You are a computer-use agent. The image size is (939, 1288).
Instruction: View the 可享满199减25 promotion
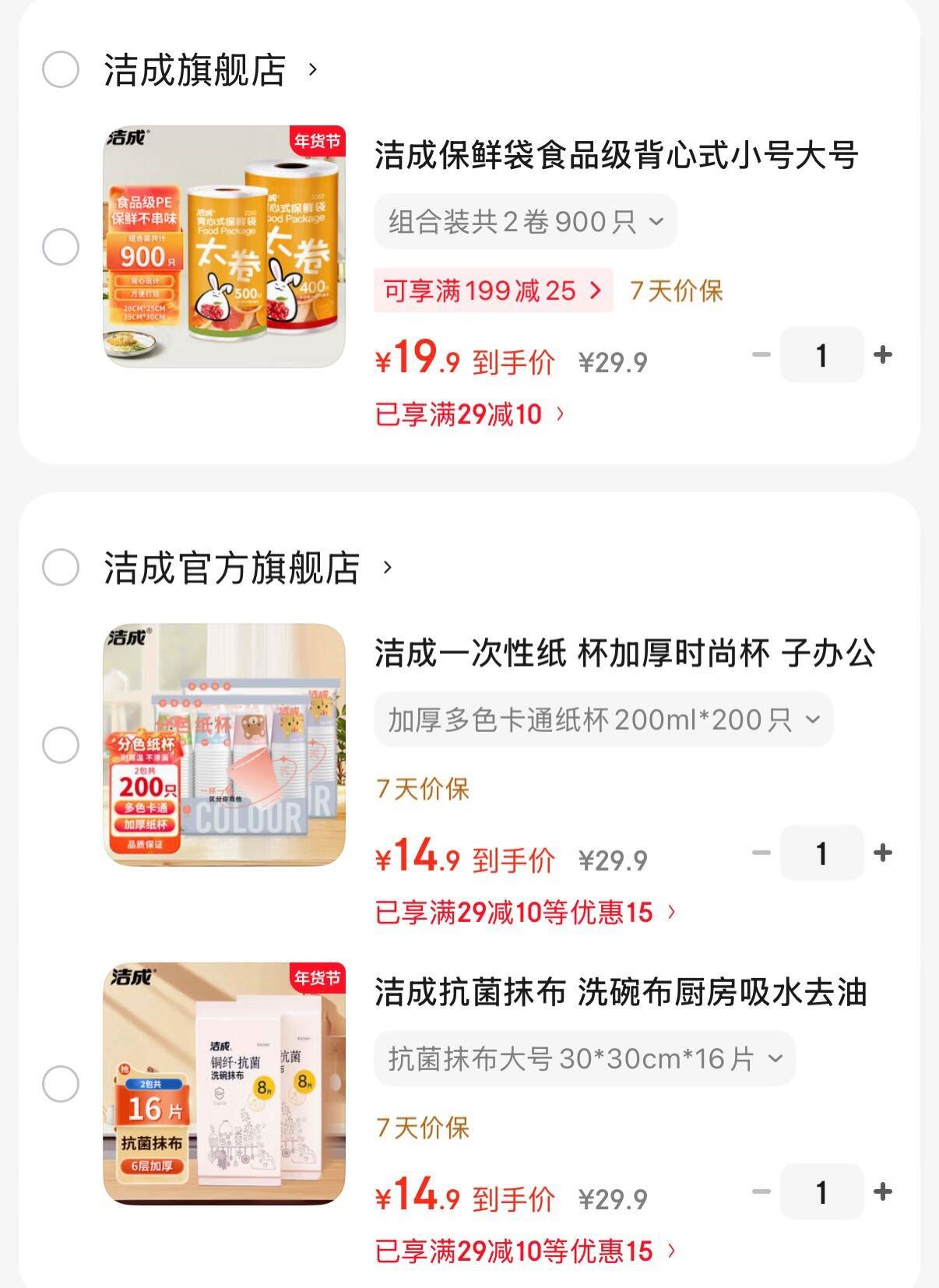[493, 290]
